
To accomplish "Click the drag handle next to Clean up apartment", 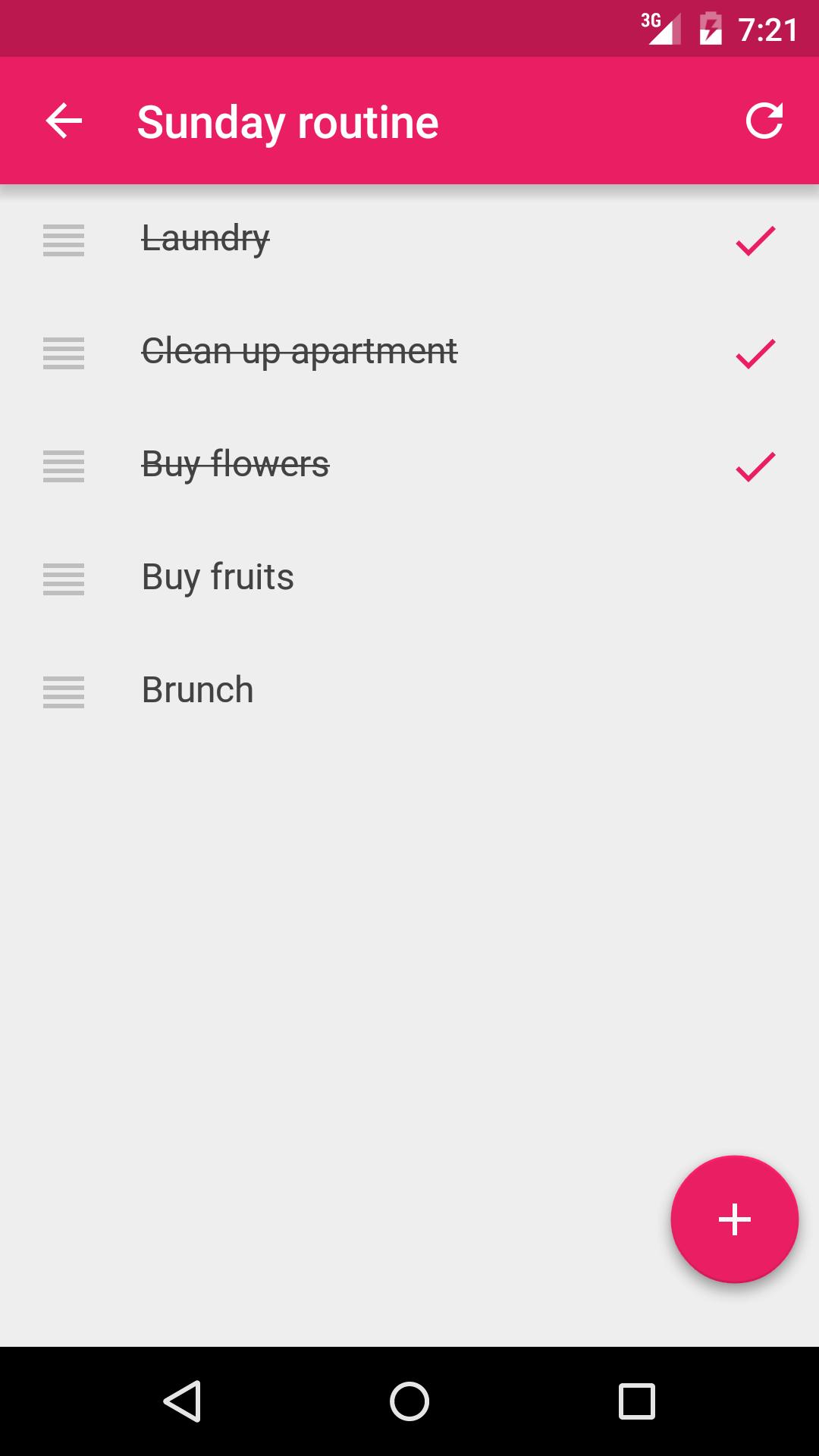I will pos(64,354).
